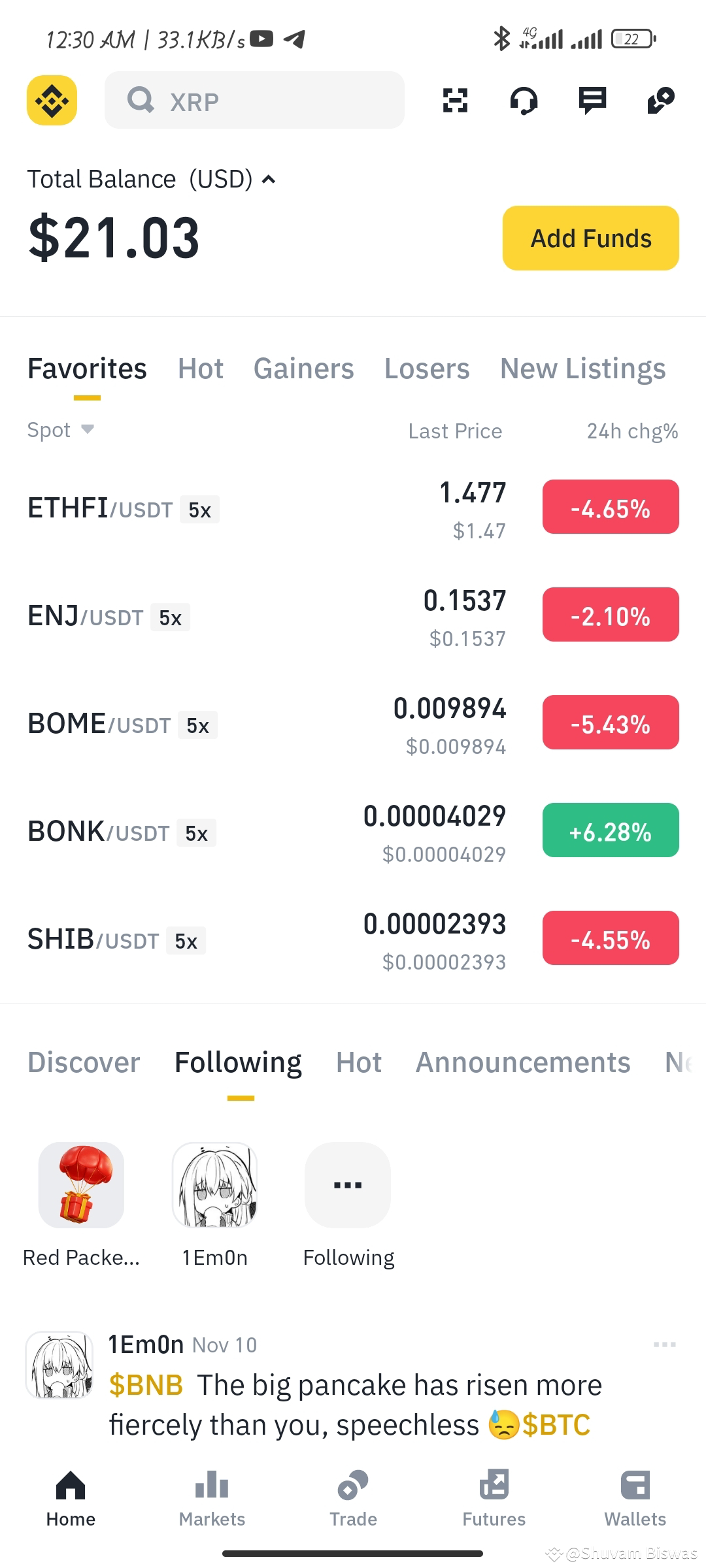Open the ETHFI/USDT pair

(353, 508)
